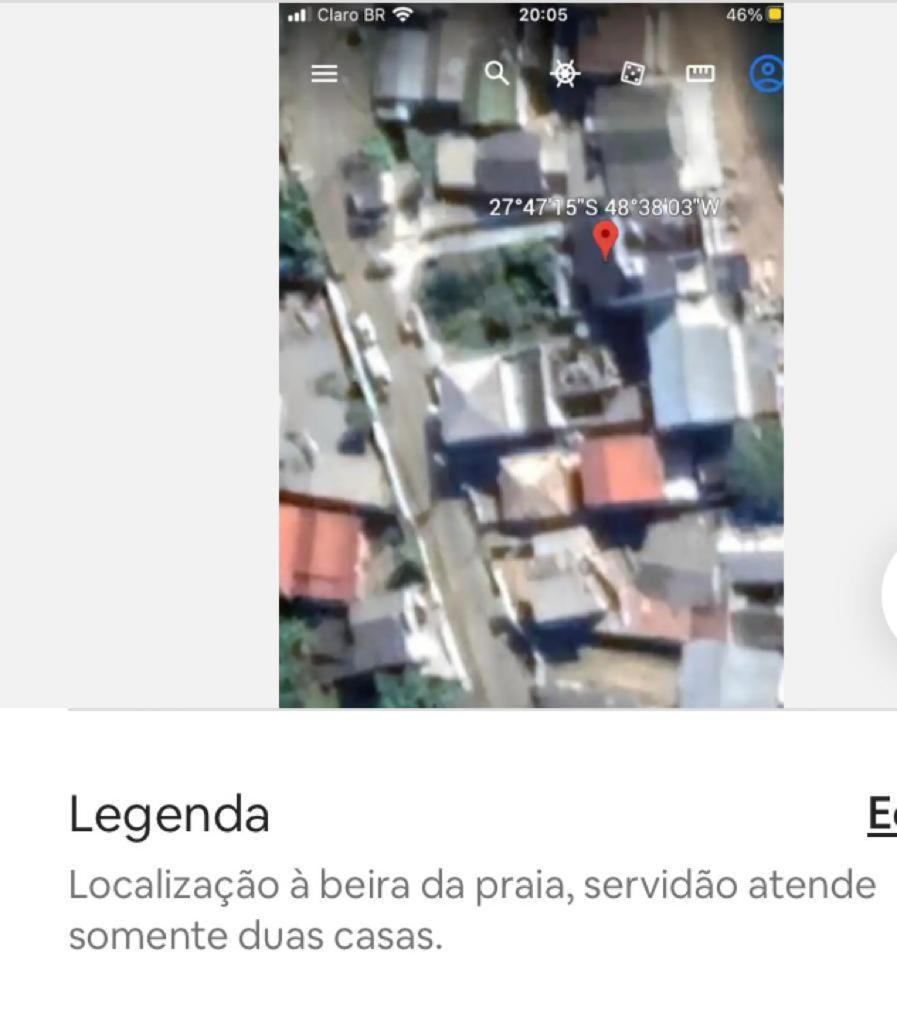The width and height of the screenshot is (897, 1024).
Task: Tap the round arrow button beside photo
Action: coord(889,596)
